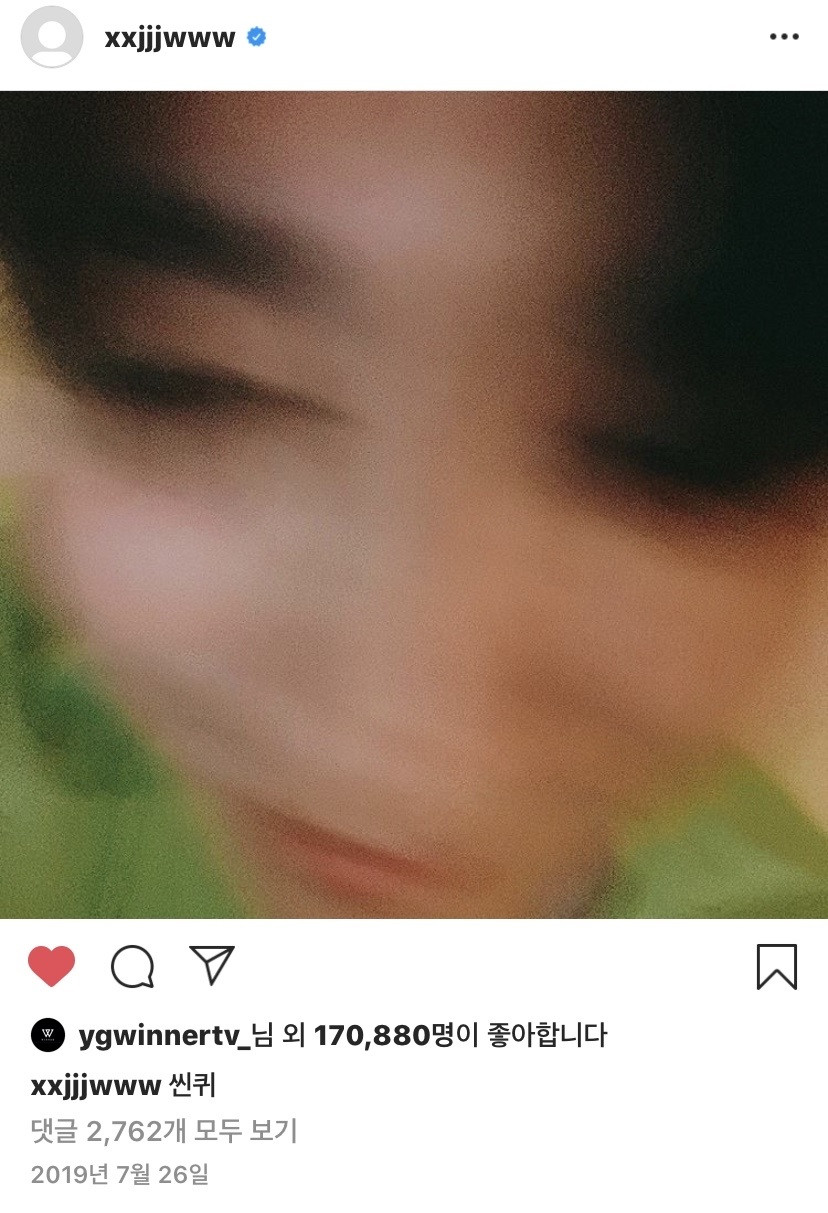The width and height of the screenshot is (828, 1213).
Task: Unlike the post with the red heart
Action: click(x=51, y=966)
